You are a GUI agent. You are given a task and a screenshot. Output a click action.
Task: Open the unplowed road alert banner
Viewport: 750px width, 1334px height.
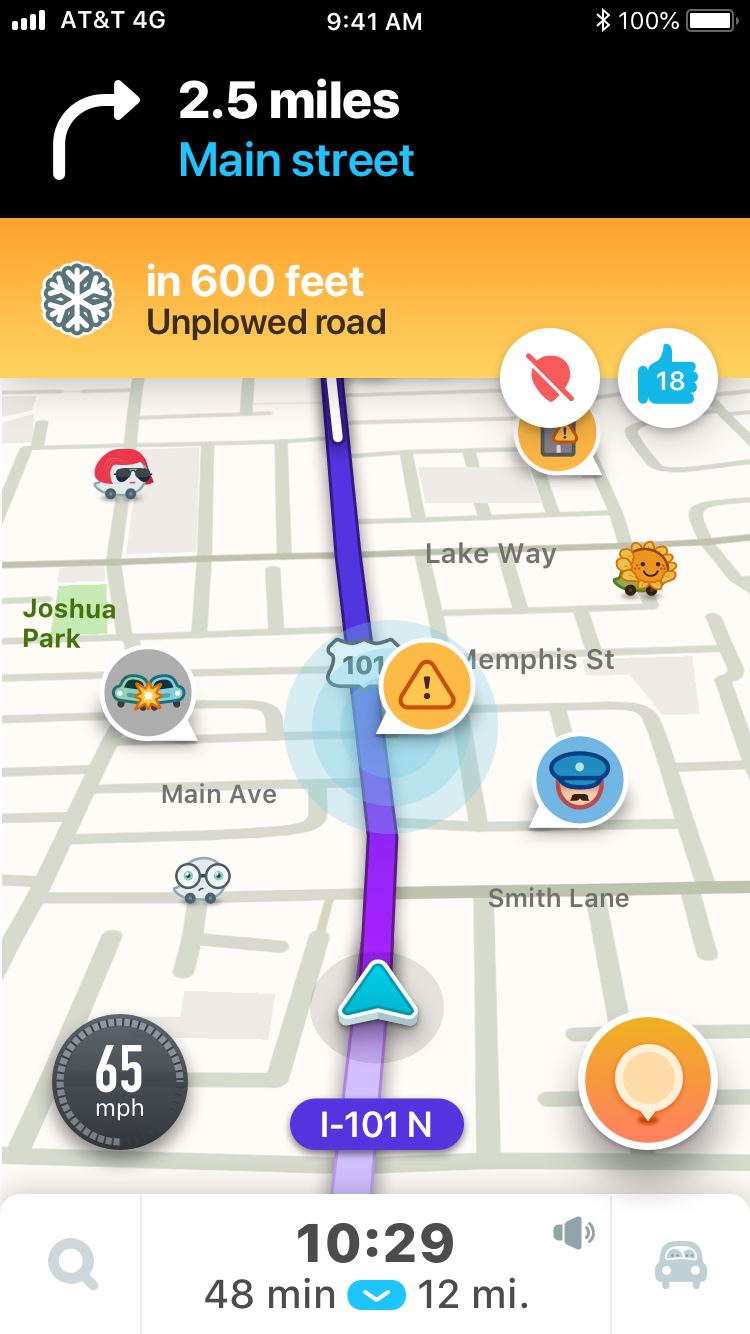[375, 298]
